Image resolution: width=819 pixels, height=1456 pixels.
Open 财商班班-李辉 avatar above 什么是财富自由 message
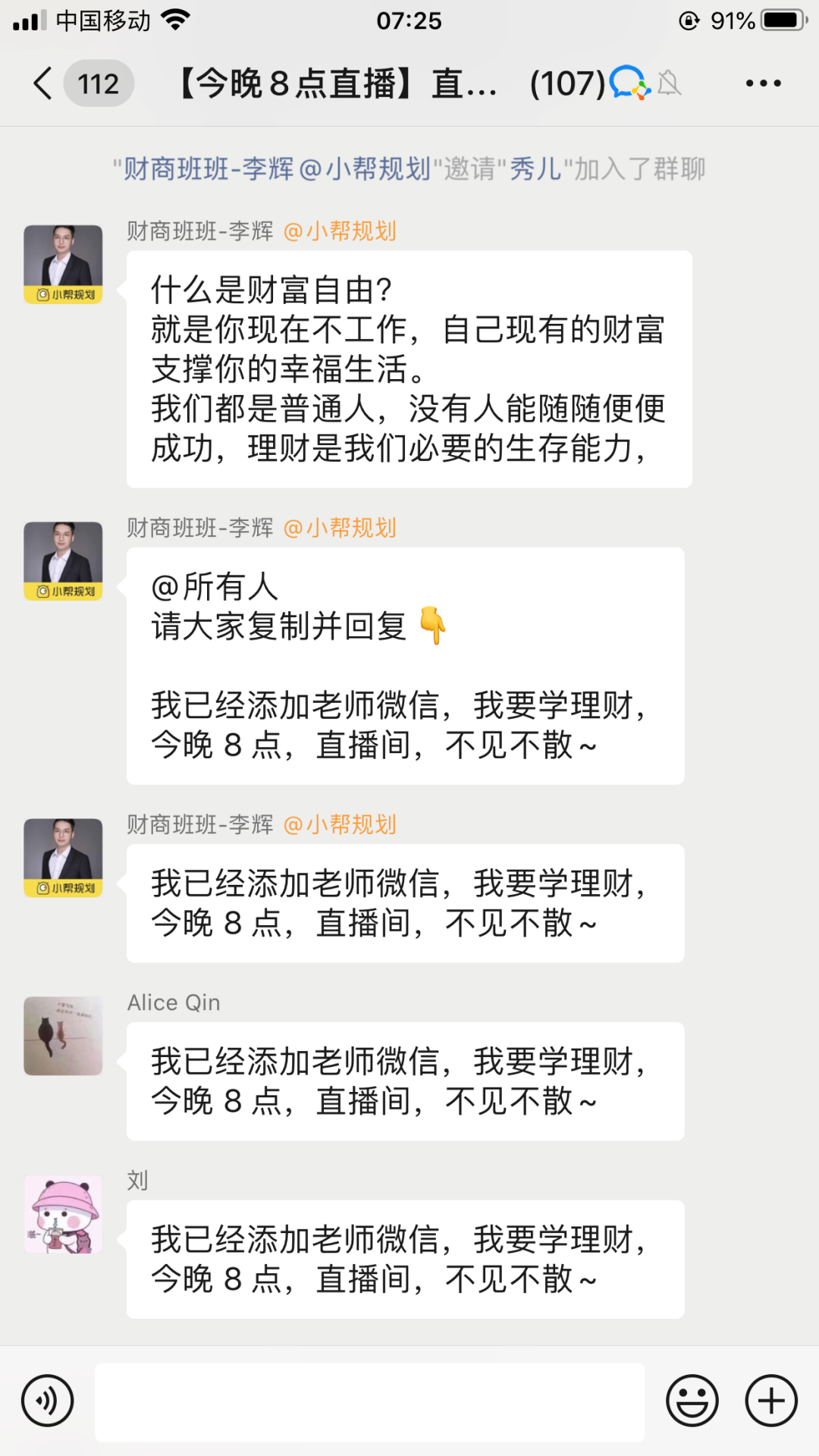pyautogui.click(x=63, y=264)
